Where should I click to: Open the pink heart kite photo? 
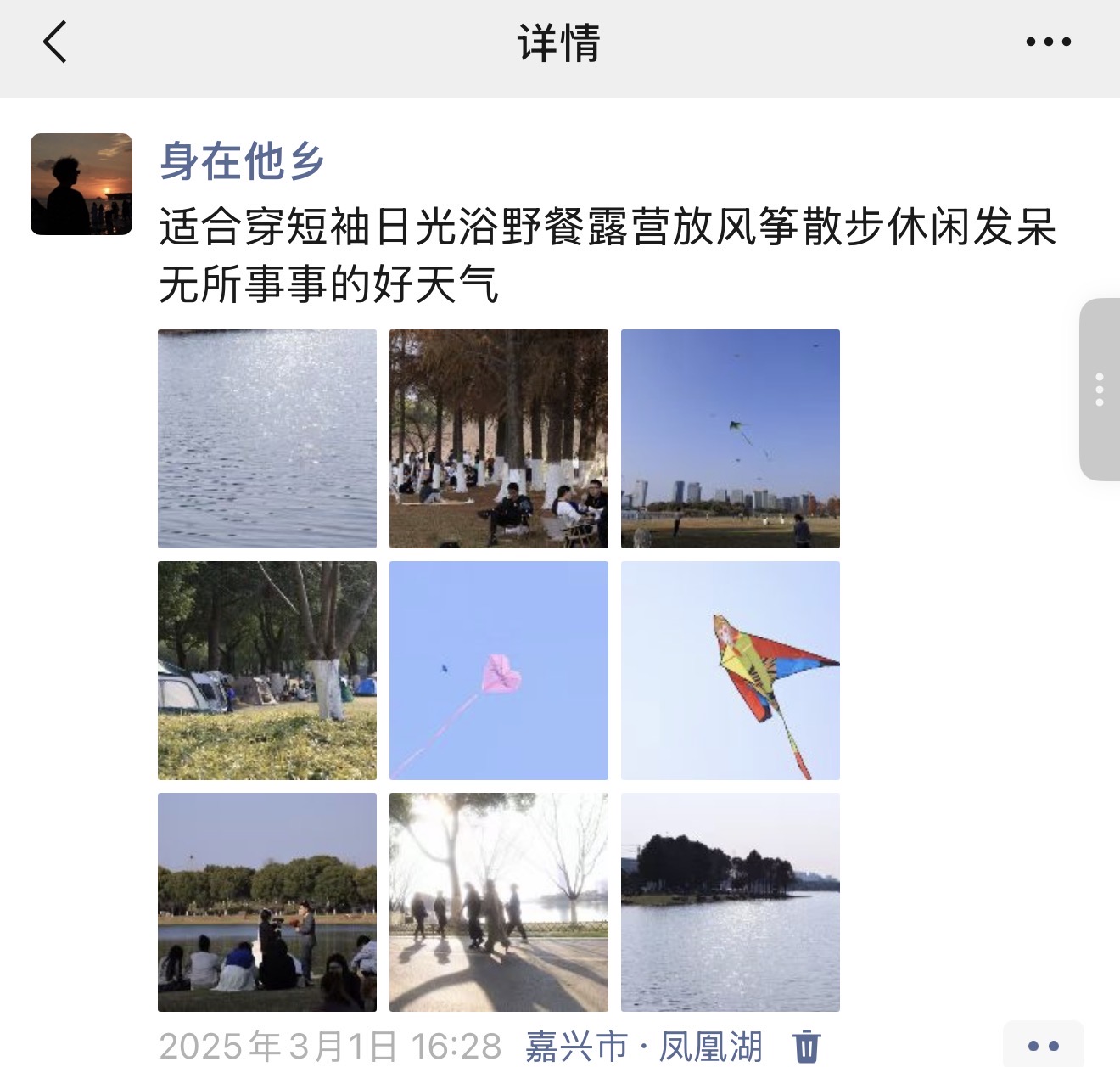point(499,671)
